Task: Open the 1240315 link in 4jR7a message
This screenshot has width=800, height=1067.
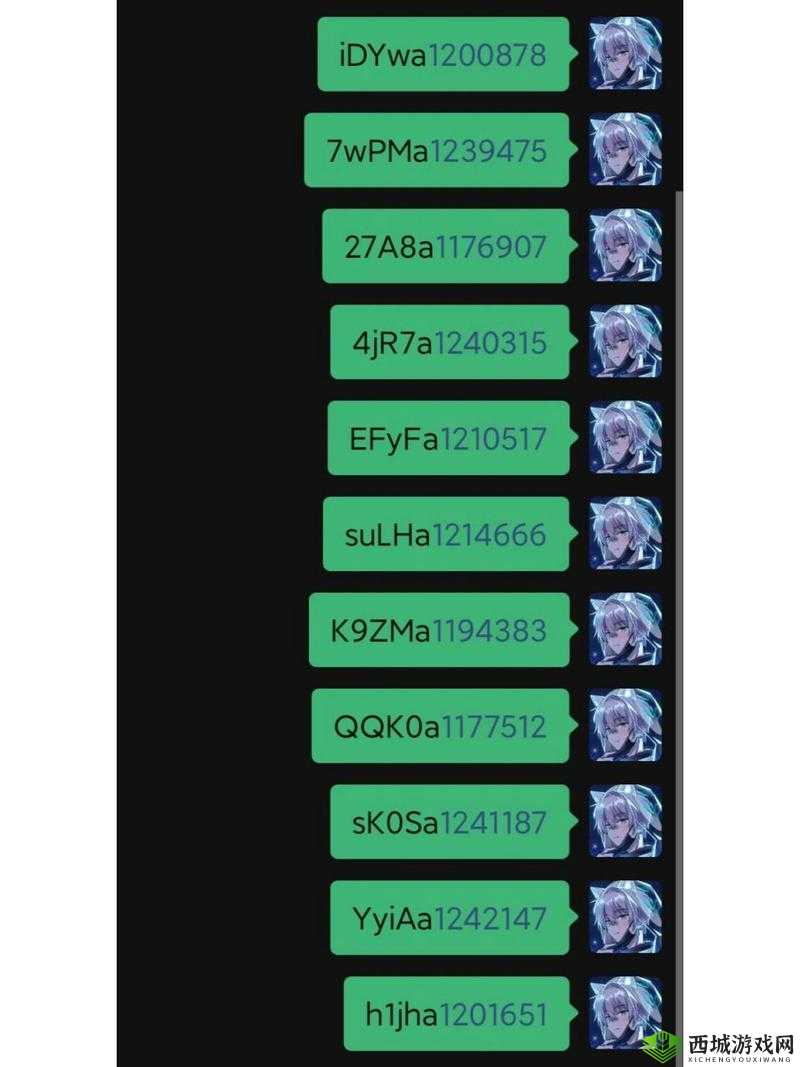Action: click(x=491, y=343)
